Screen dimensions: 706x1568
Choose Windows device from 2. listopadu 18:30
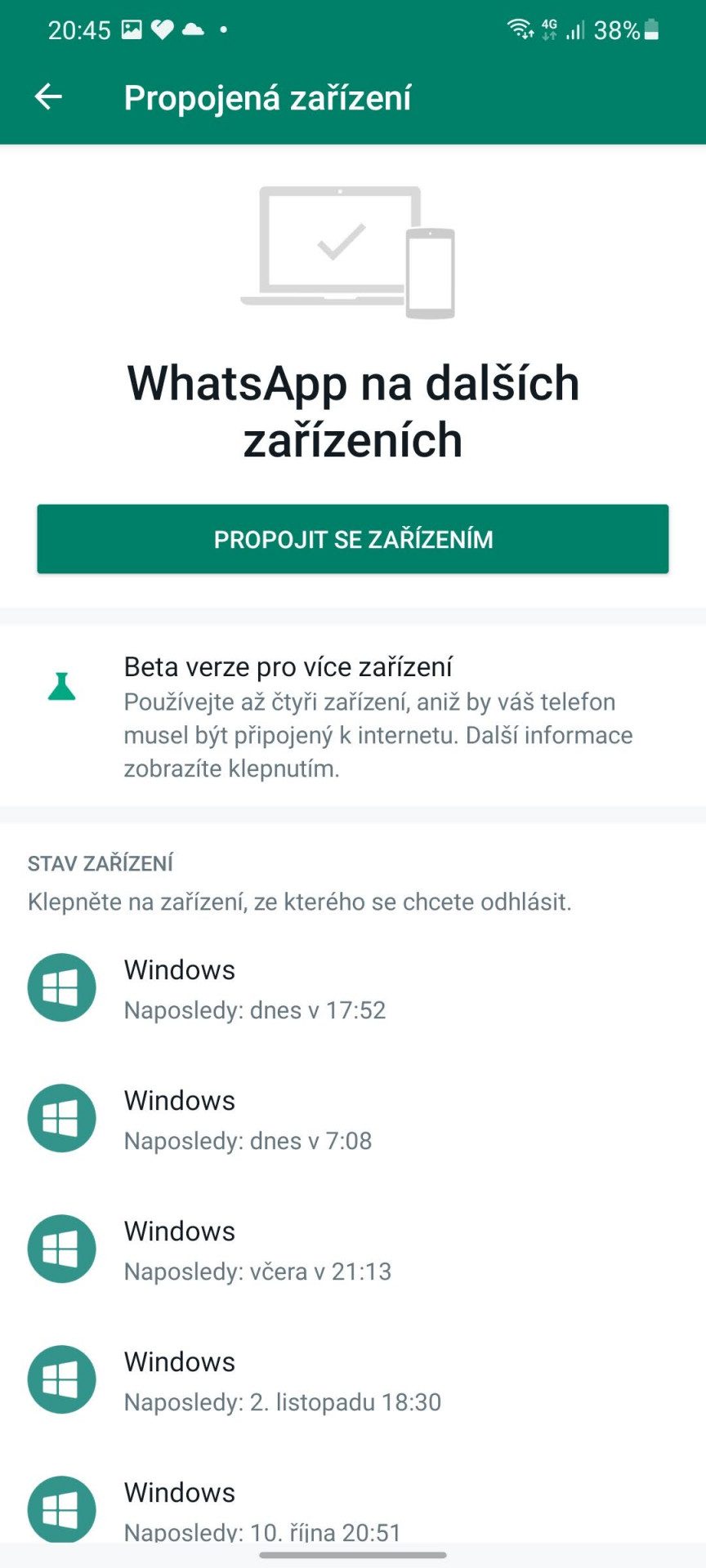pos(353,1380)
